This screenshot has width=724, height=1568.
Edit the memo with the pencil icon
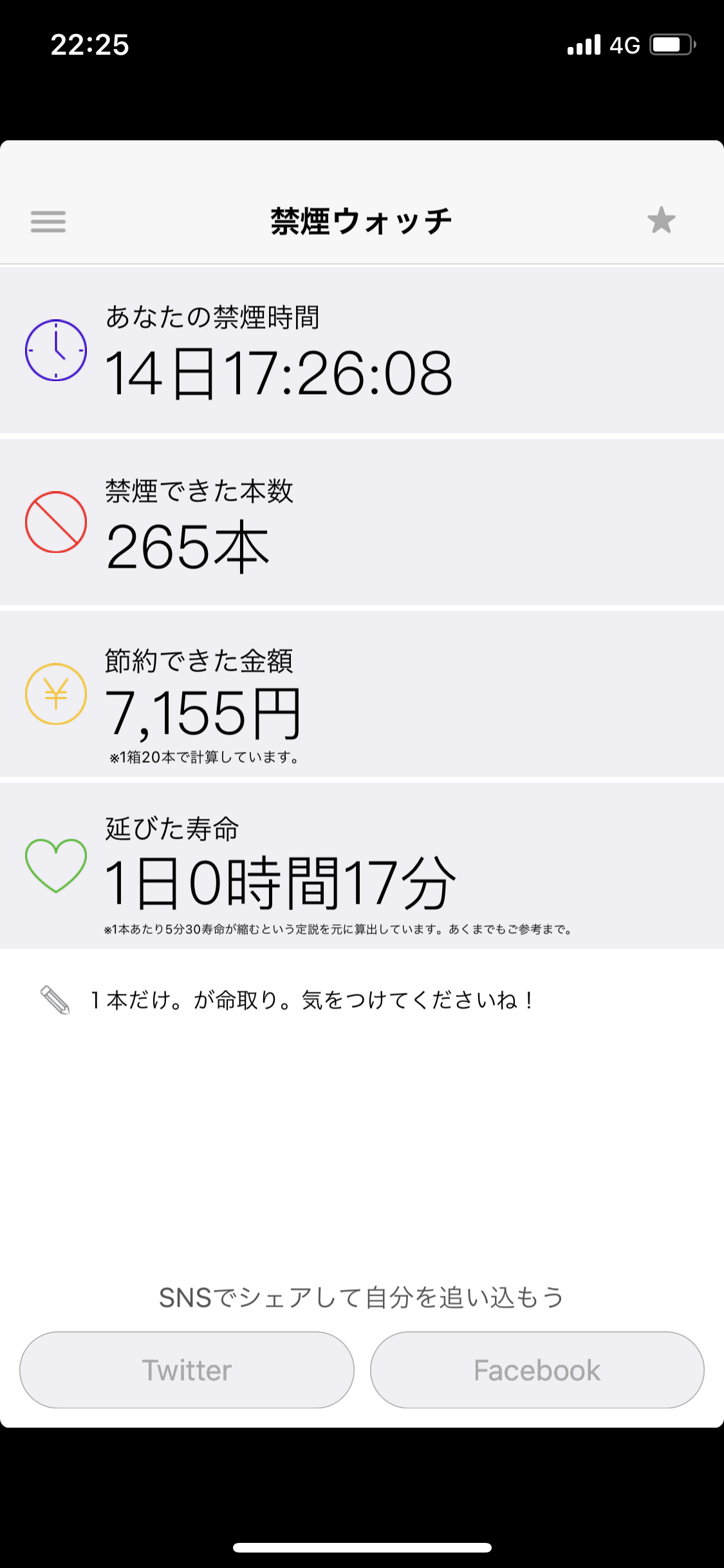(55, 1000)
